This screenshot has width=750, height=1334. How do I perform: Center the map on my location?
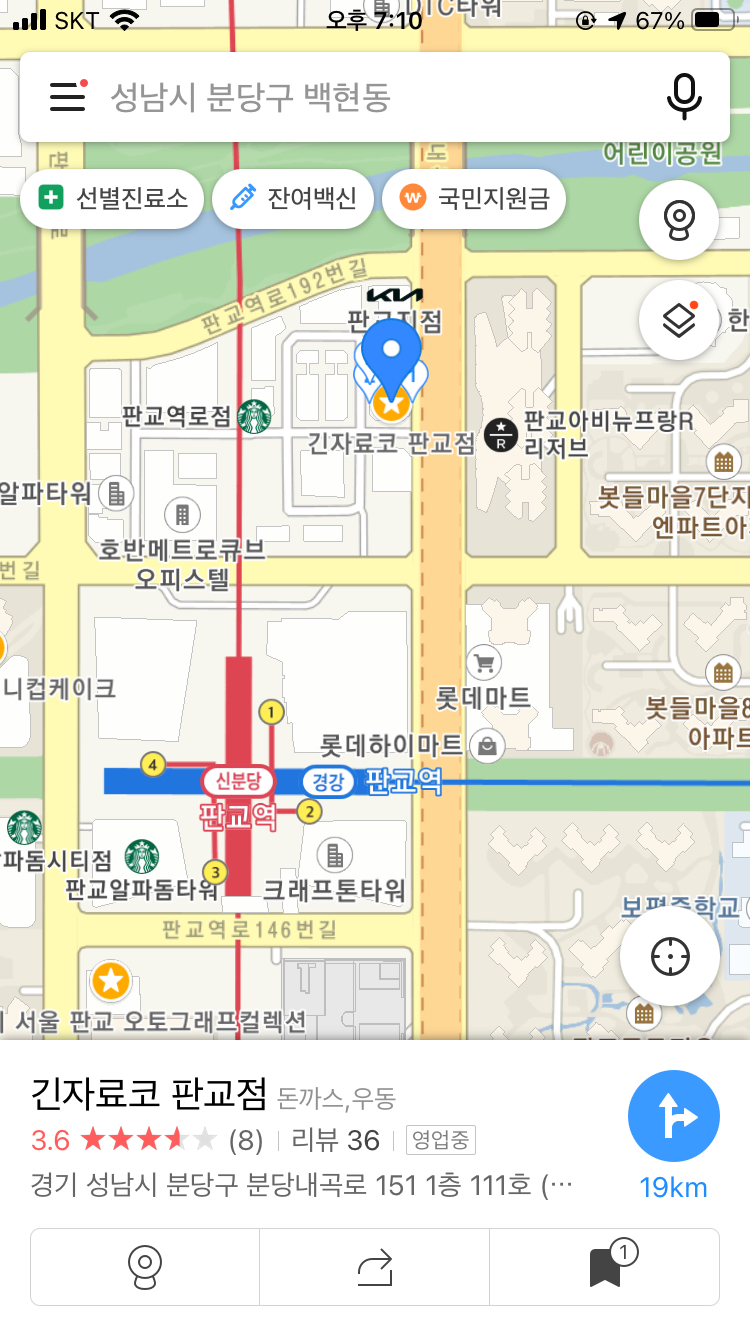point(670,957)
